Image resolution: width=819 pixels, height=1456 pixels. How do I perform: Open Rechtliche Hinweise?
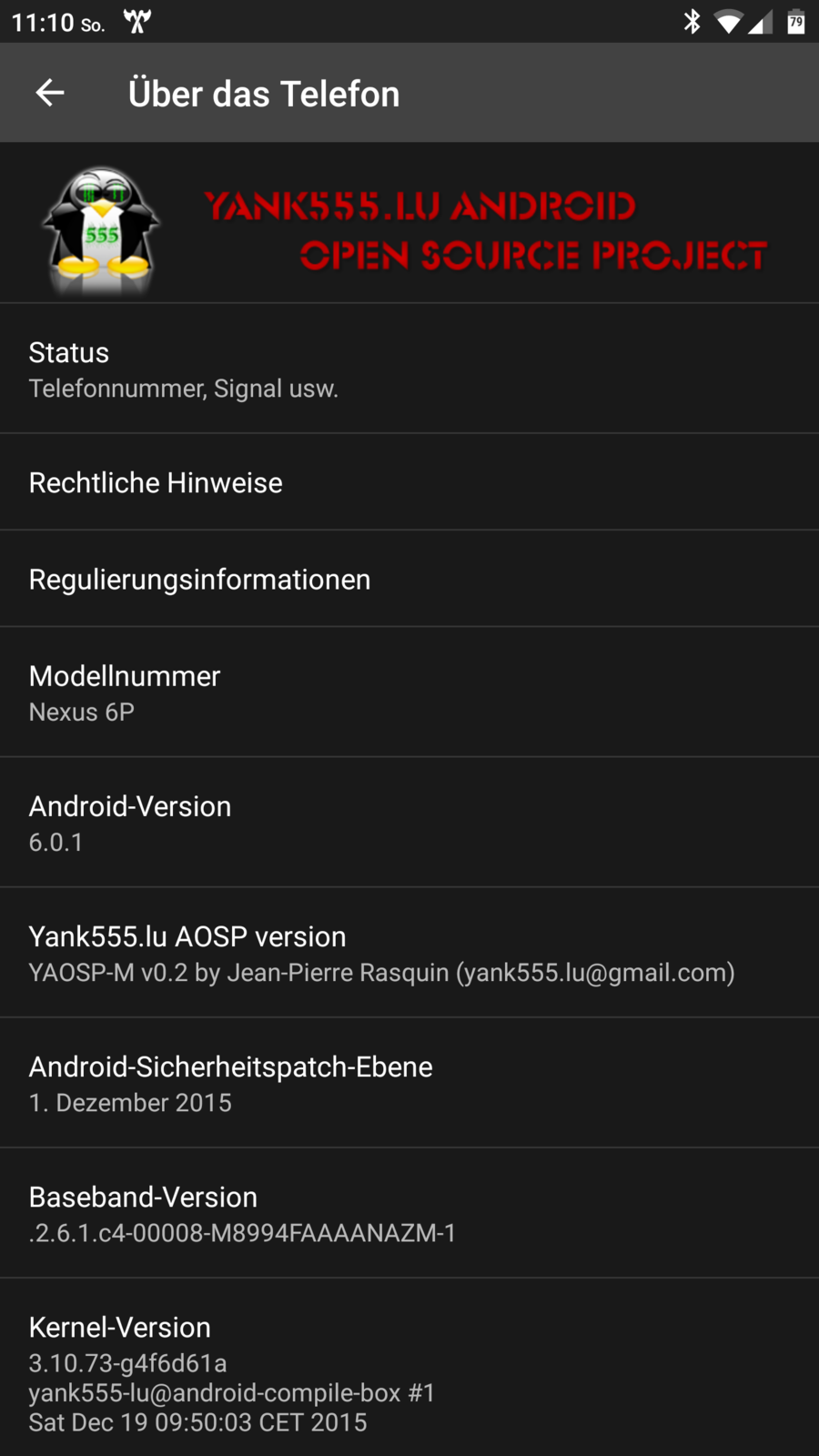[409, 482]
